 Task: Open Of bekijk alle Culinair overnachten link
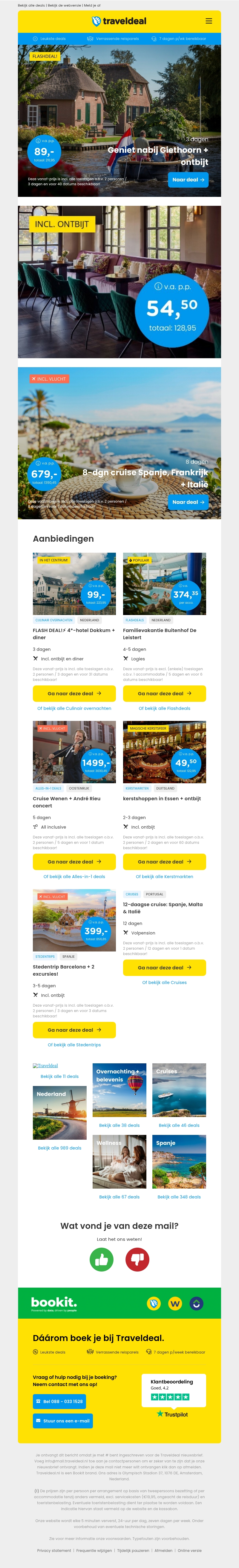coord(74,708)
